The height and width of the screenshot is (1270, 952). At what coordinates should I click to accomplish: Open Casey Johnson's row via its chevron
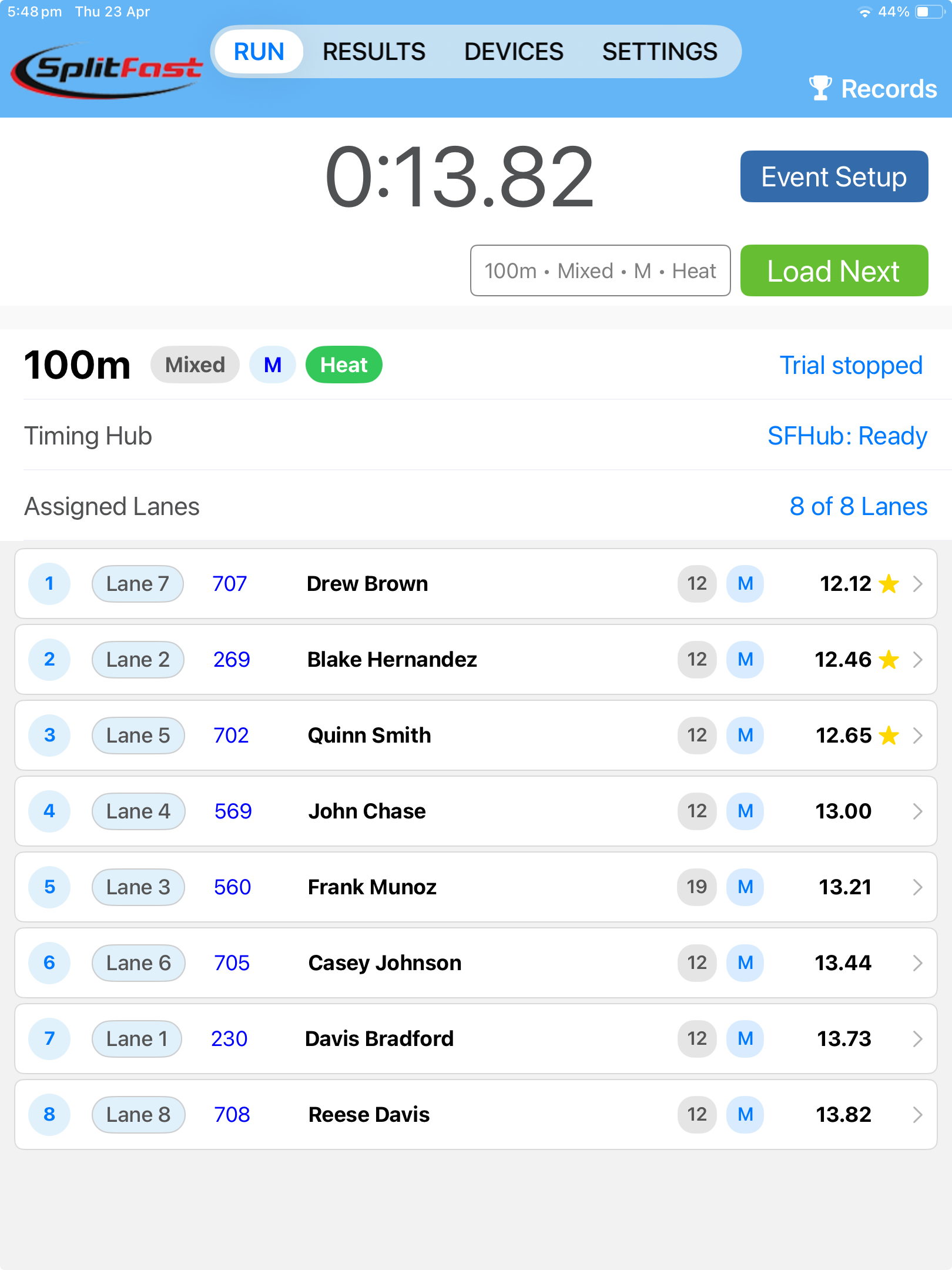918,963
